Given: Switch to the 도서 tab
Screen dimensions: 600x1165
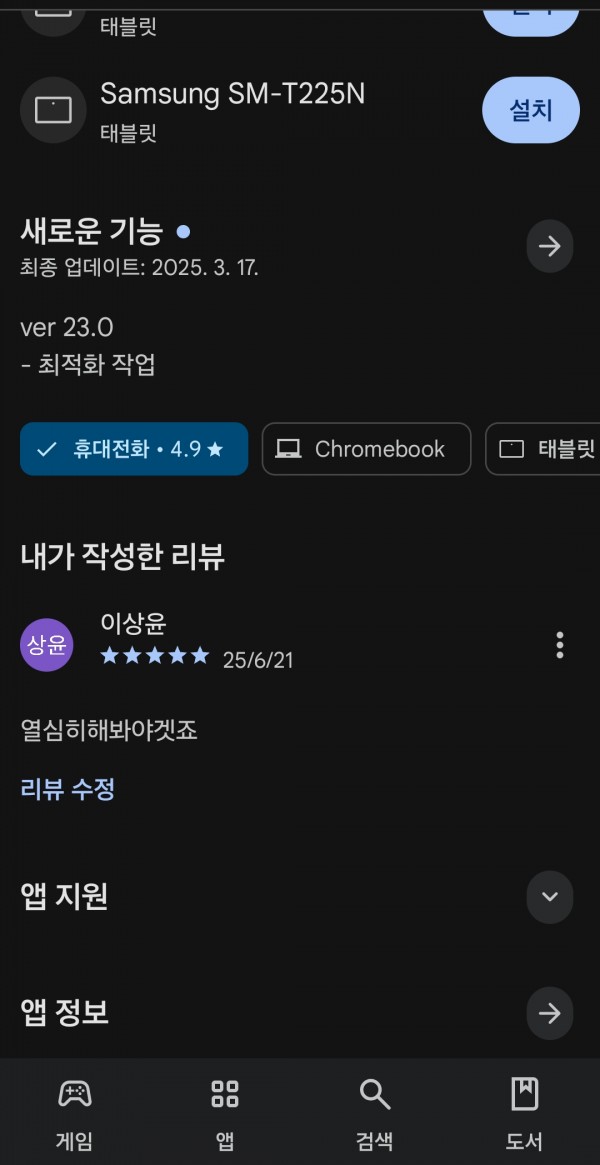Looking at the screenshot, I should pyautogui.click(x=524, y=1113).
